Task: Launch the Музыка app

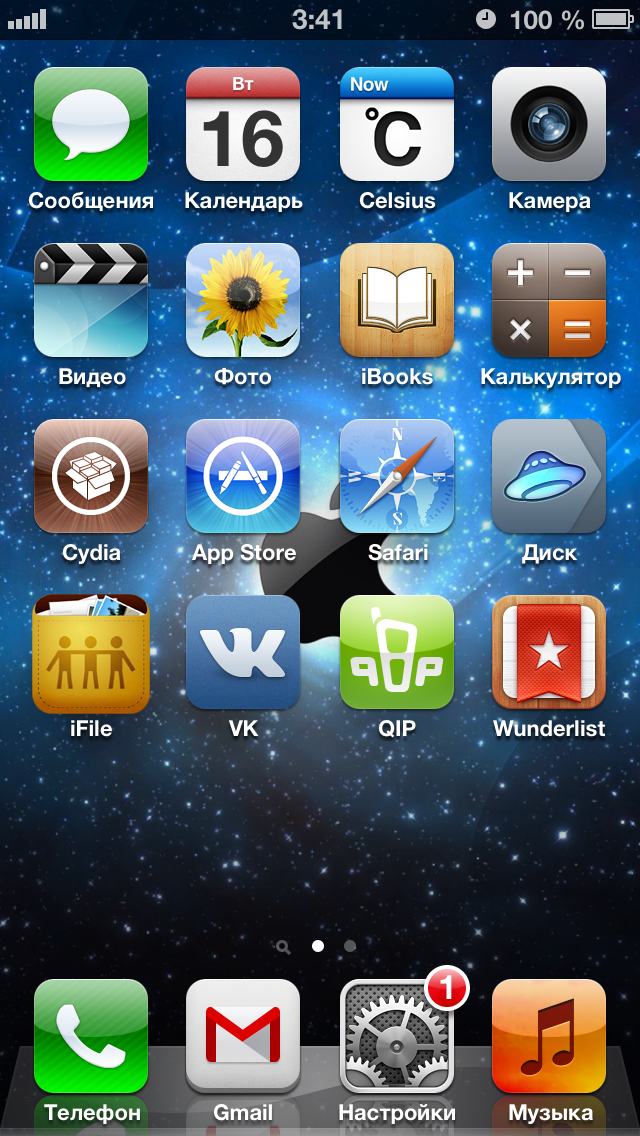Action: 549,1036
